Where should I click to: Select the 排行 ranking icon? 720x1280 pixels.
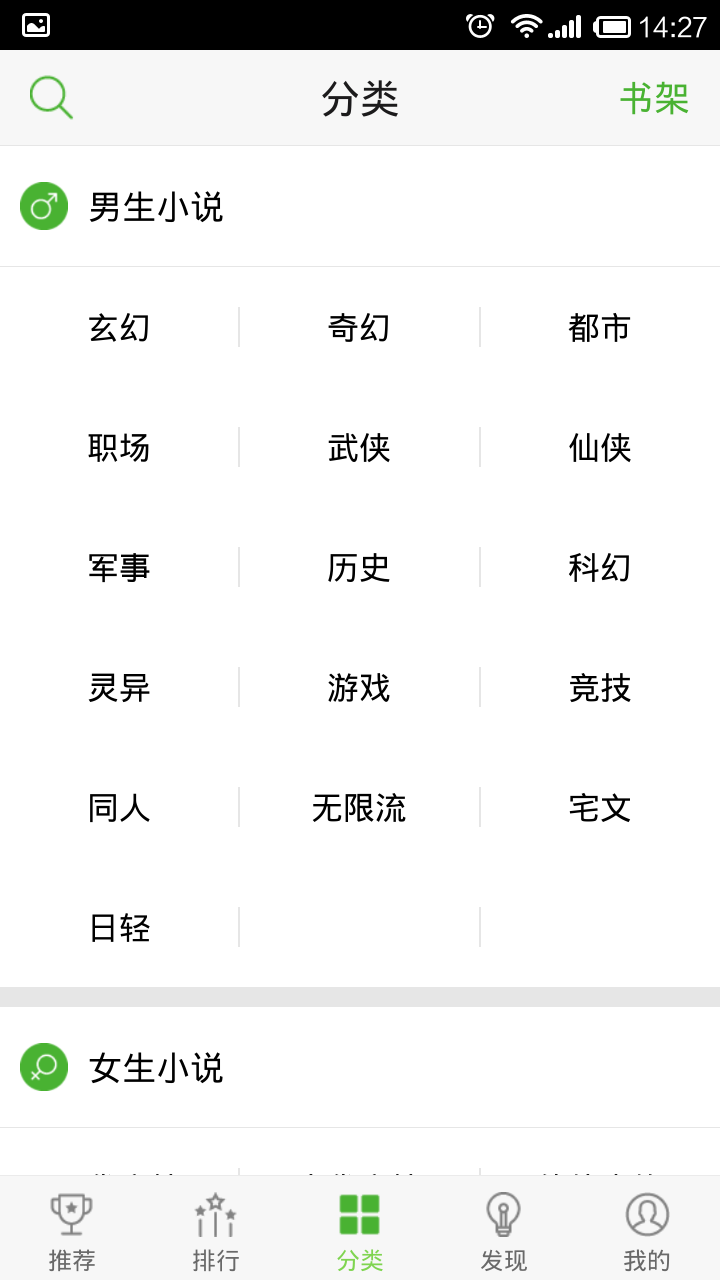pyautogui.click(x=215, y=1212)
